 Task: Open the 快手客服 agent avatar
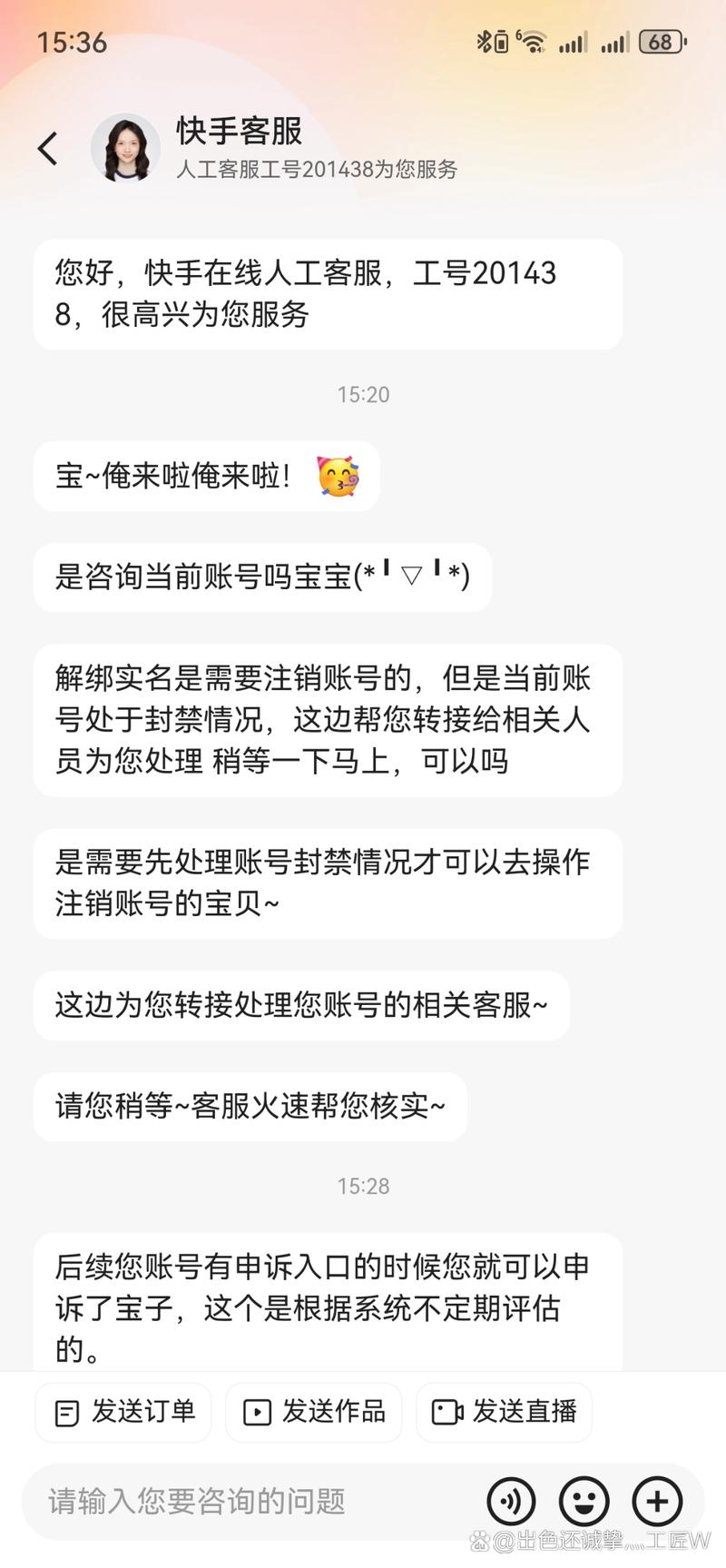point(126,148)
